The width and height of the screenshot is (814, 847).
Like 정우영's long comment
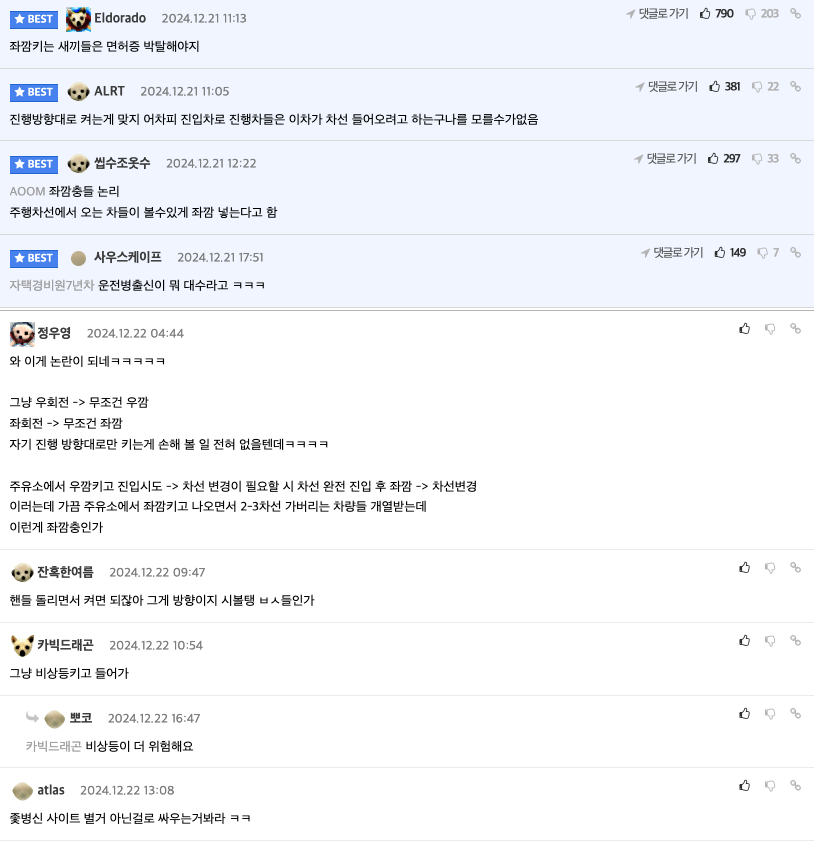744,329
